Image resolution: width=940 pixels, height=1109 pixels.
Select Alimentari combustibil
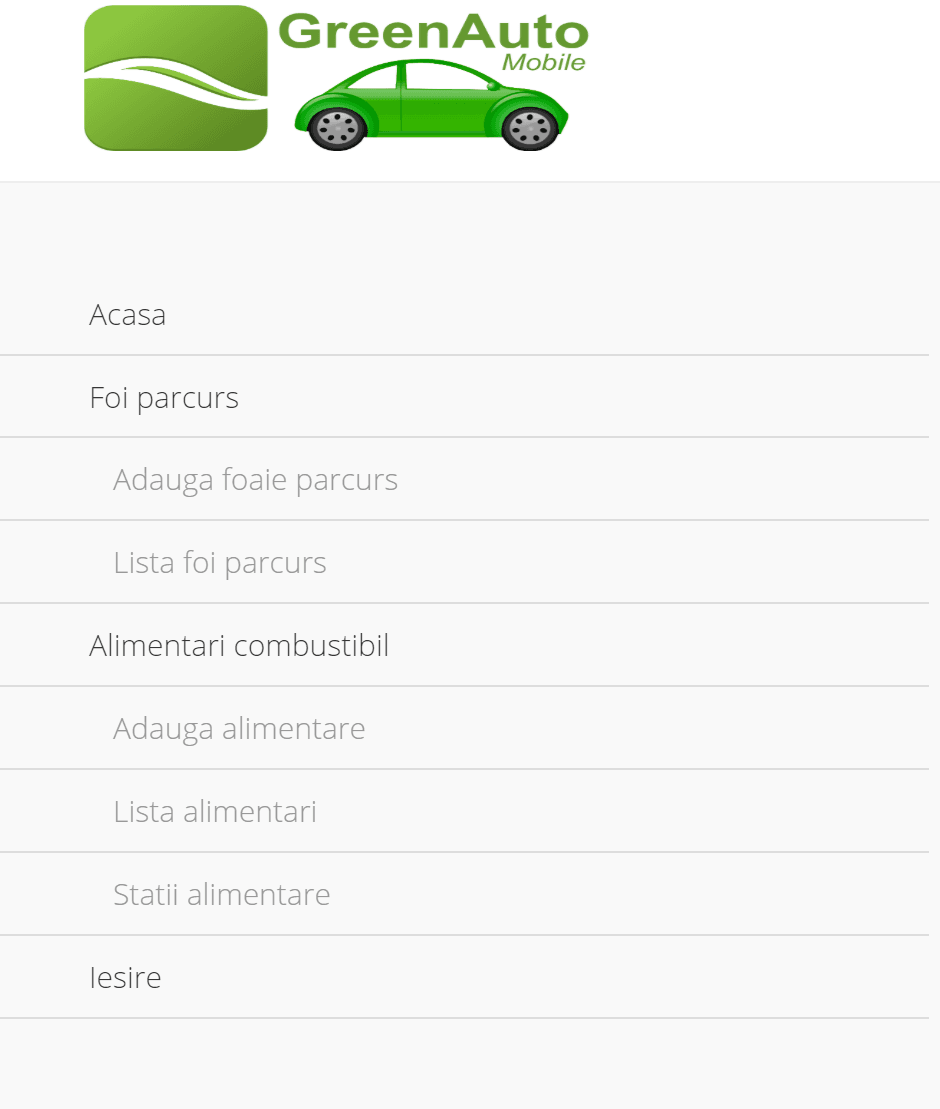click(239, 646)
